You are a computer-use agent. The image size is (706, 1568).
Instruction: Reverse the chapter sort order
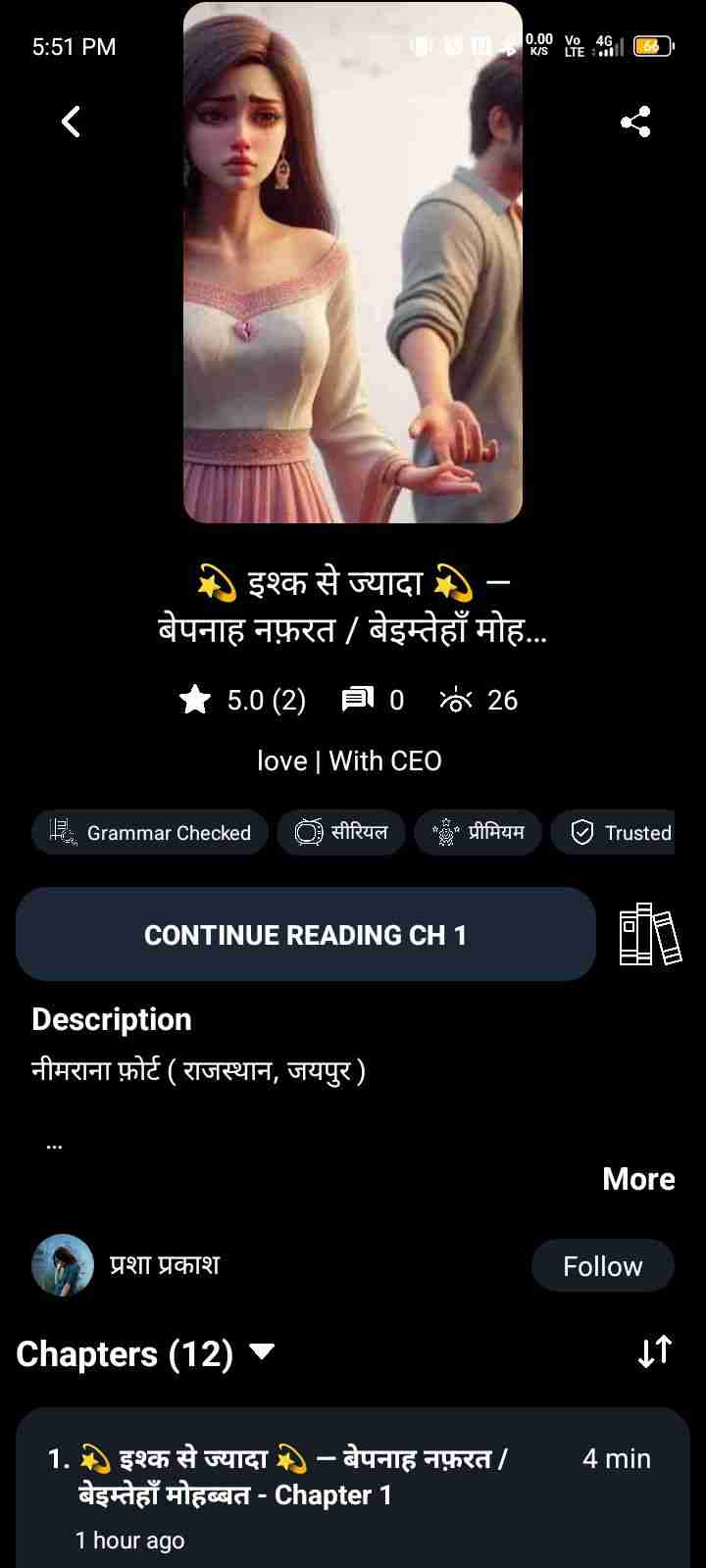tap(654, 1351)
